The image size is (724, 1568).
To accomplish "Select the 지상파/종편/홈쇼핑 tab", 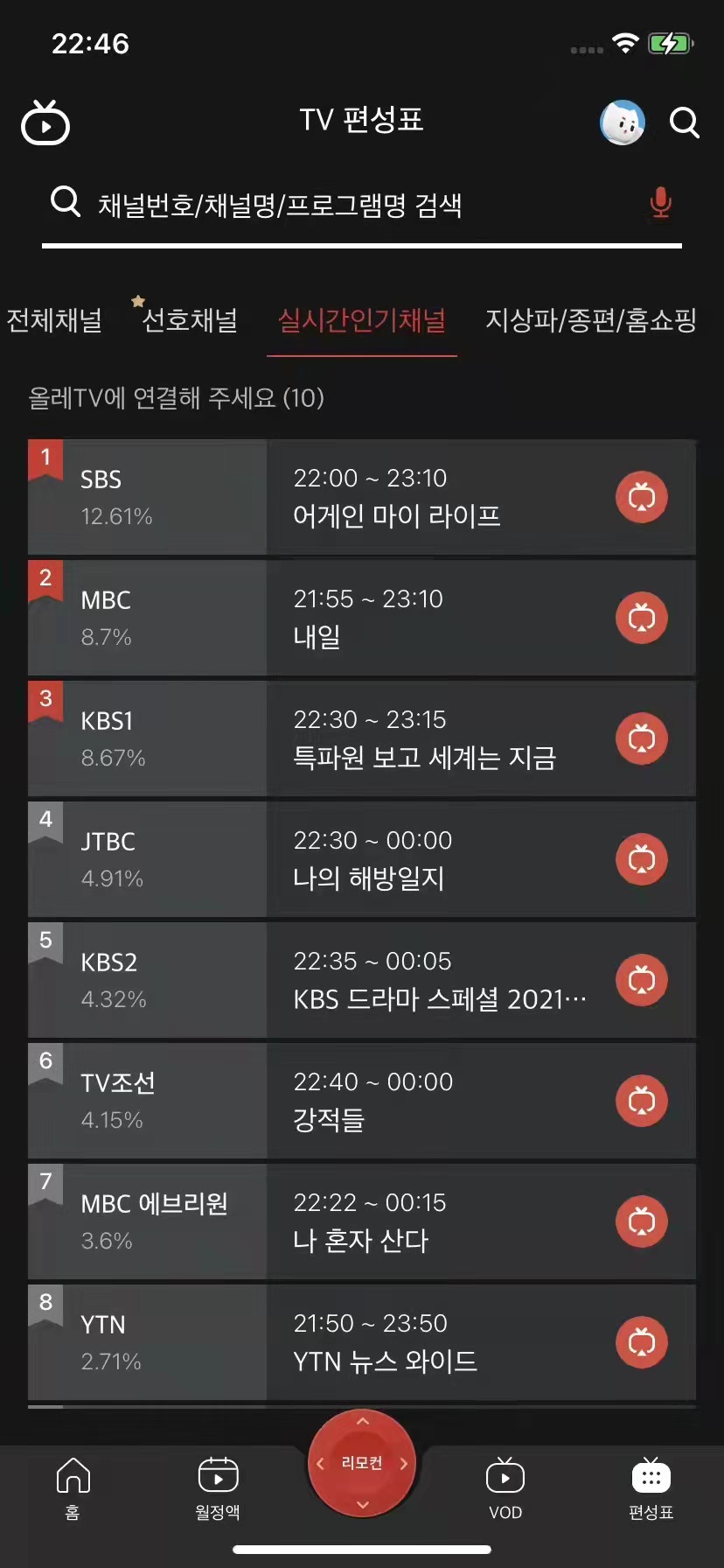I will [591, 320].
